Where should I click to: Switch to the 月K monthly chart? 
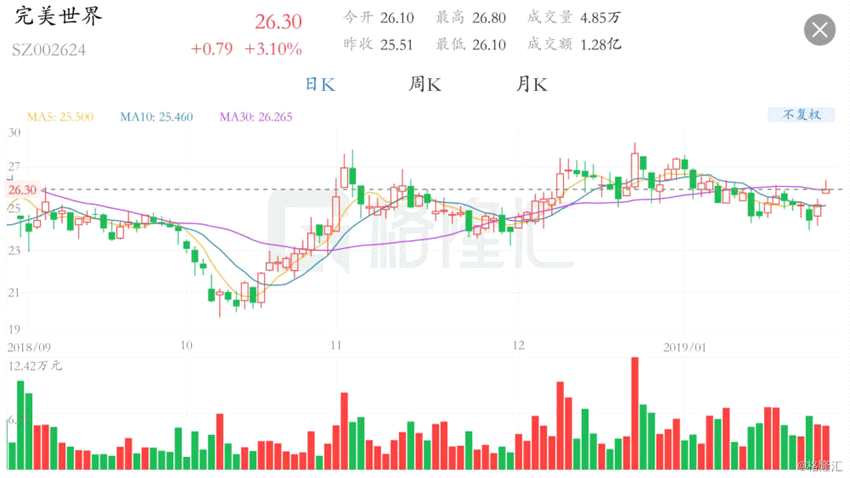pos(531,85)
